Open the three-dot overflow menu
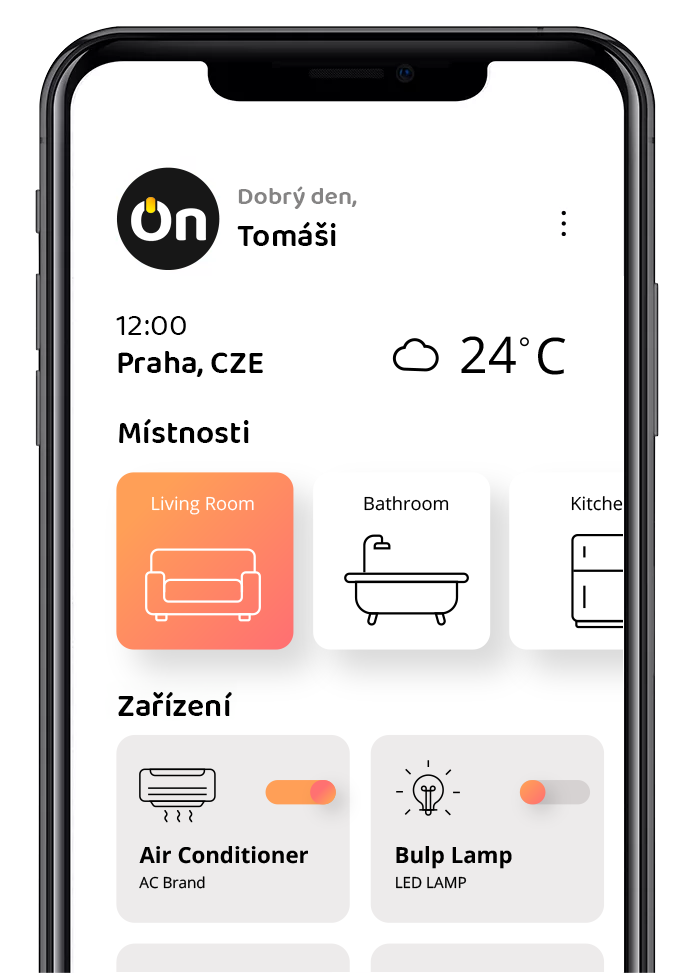Image resolution: width=674 pixels, height=973 pixels. click(564, 223)
